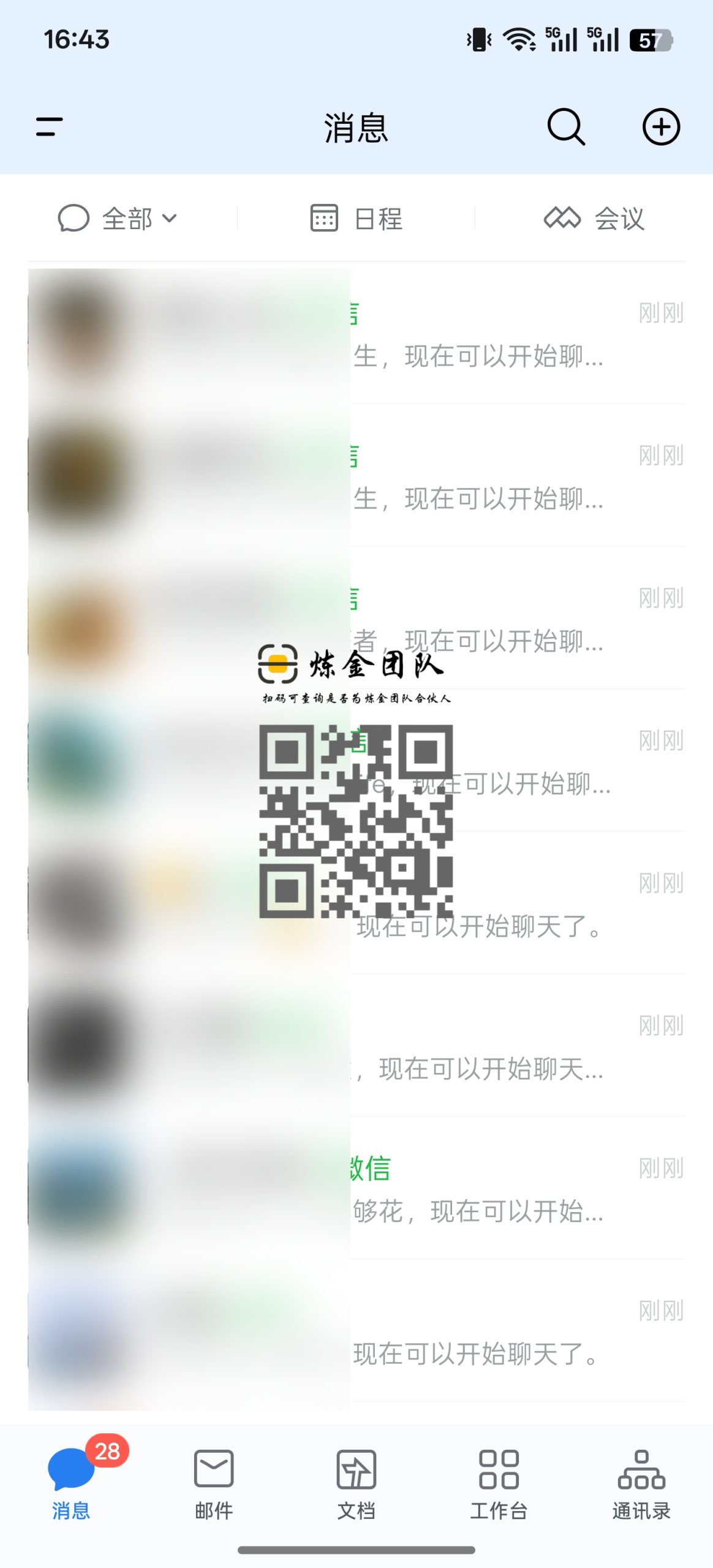Tap the battery indicator showing 57

651,40
